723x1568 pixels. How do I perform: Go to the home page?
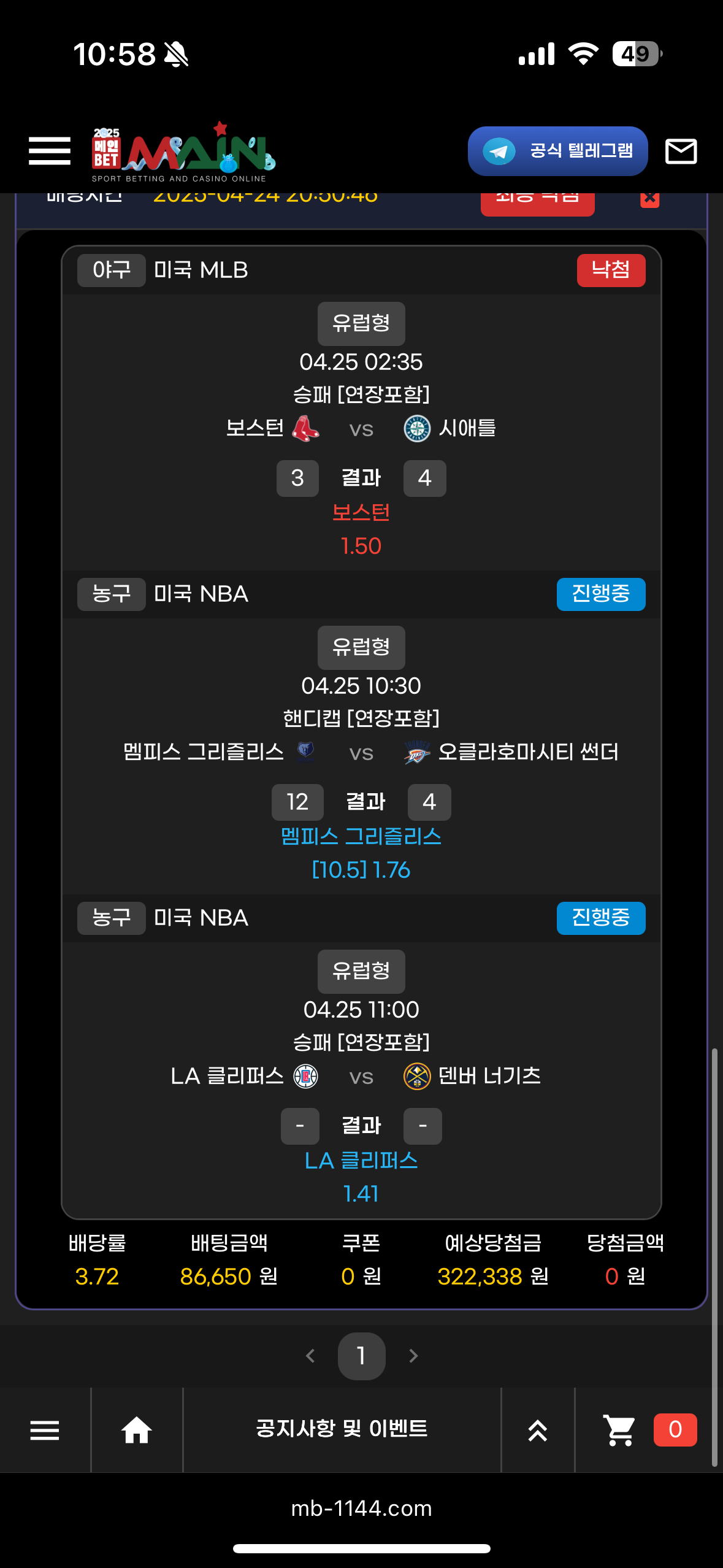pyautogui.click(x=136, y=1430)
